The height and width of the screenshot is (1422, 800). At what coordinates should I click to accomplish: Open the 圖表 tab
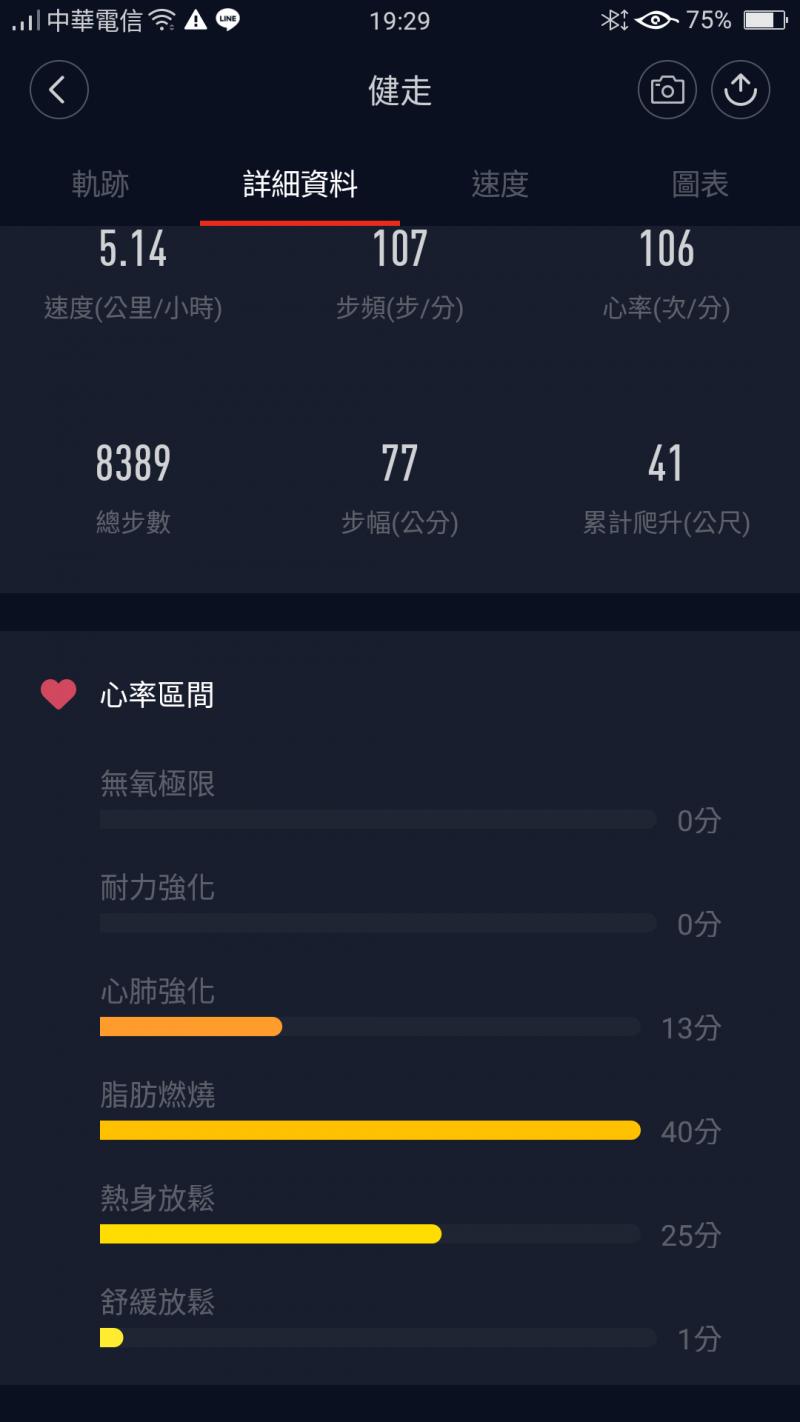click(700, 184)
